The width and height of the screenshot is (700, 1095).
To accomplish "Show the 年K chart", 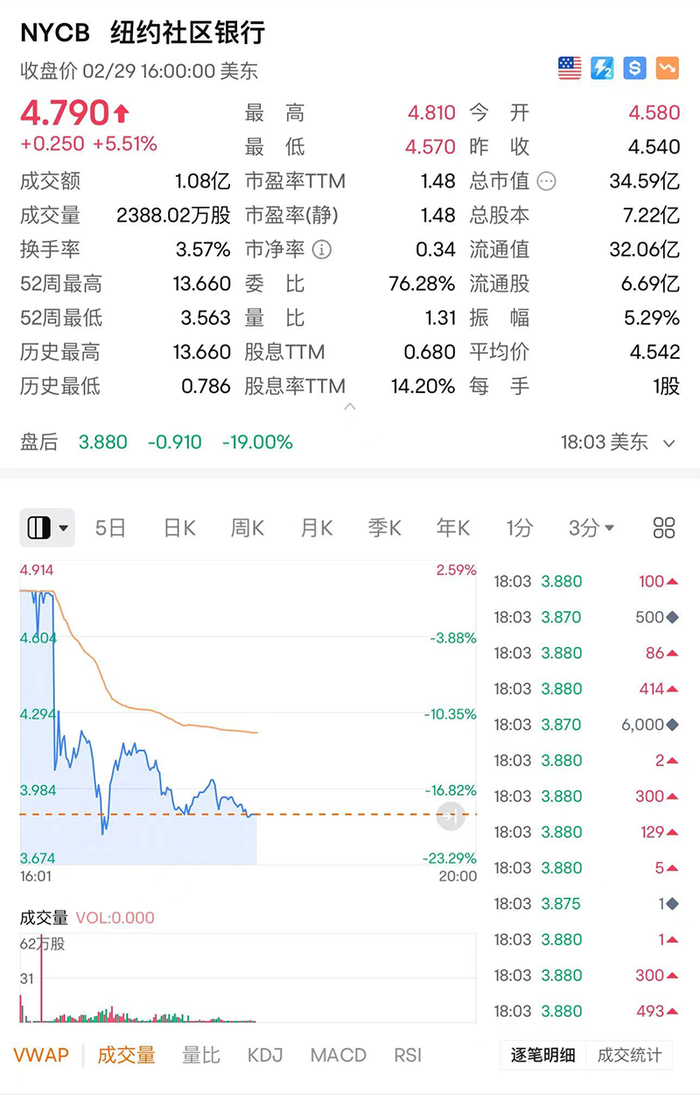I will (452, 528).
